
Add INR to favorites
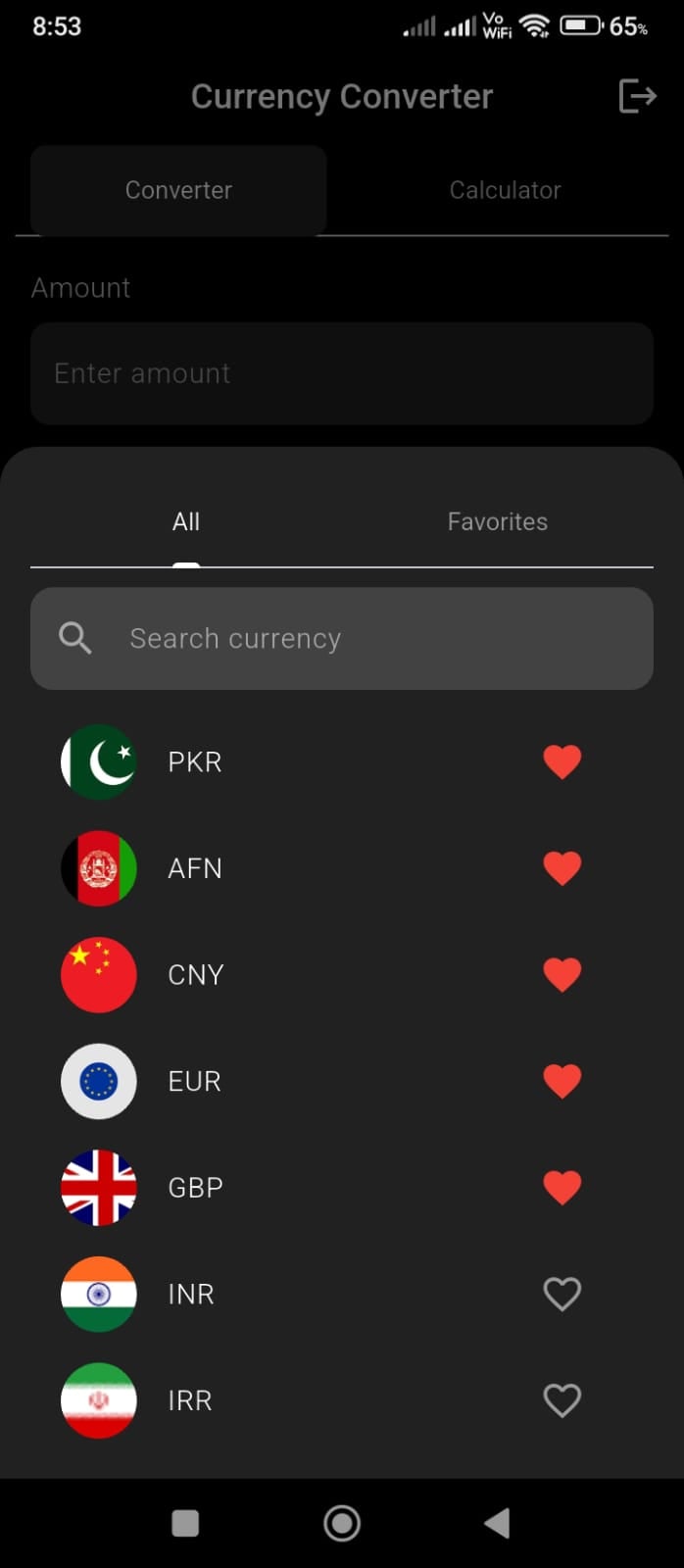tap(562, 1294)
